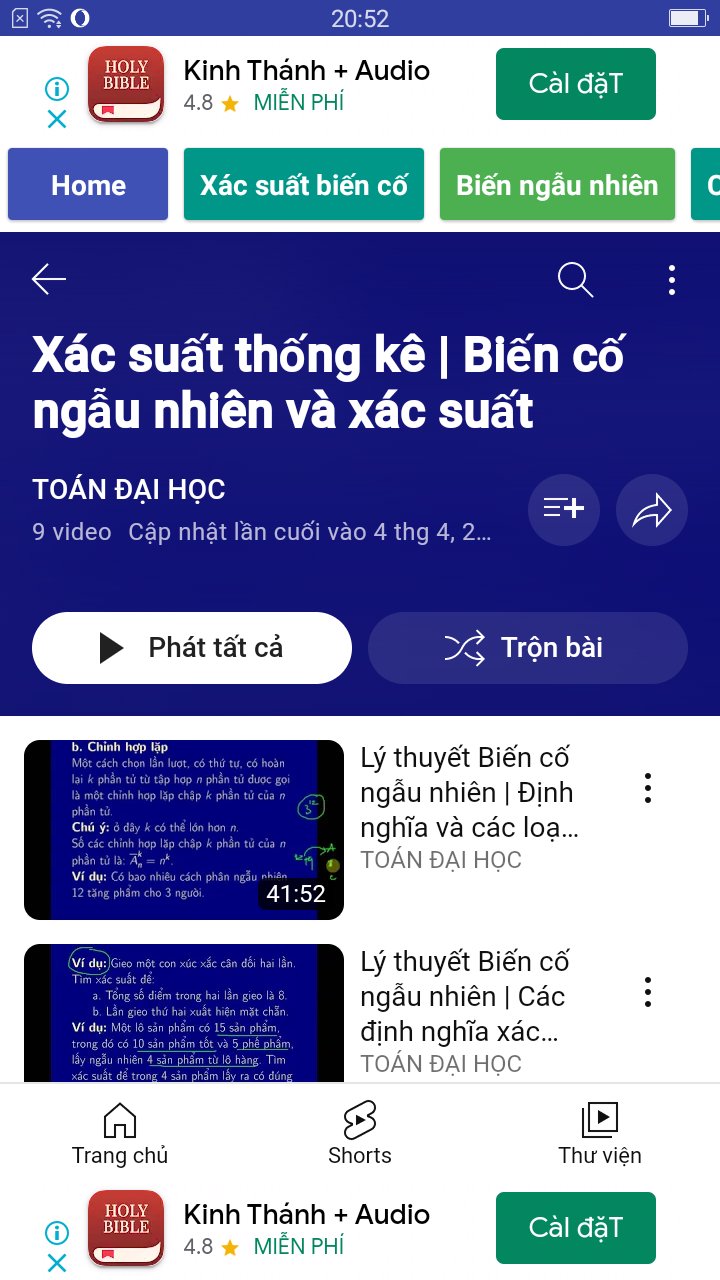
Task: Go back using the arrow icon
Action: [x=49, y=280]
